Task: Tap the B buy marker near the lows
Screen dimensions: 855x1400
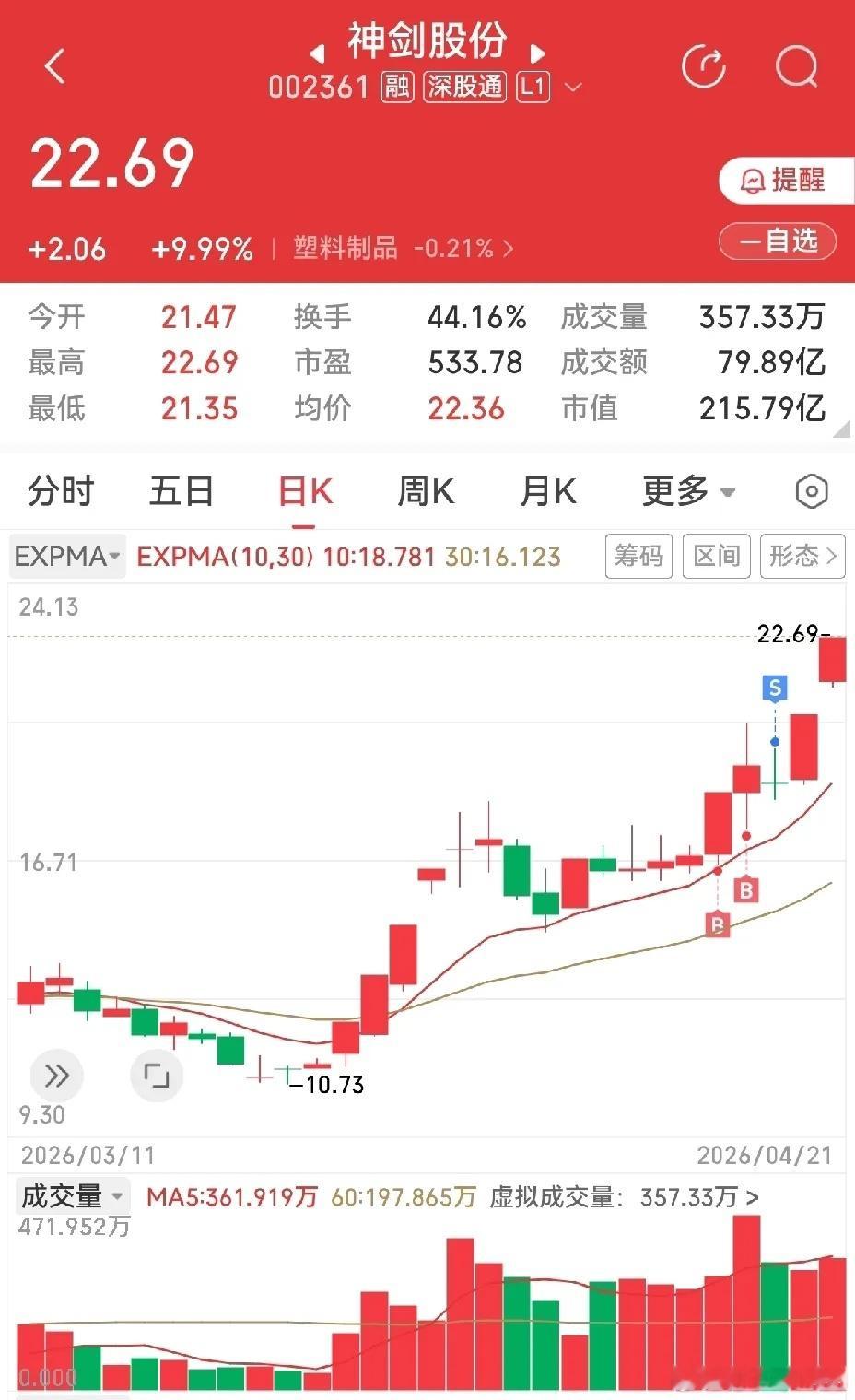Action: [x=716, y=924]
